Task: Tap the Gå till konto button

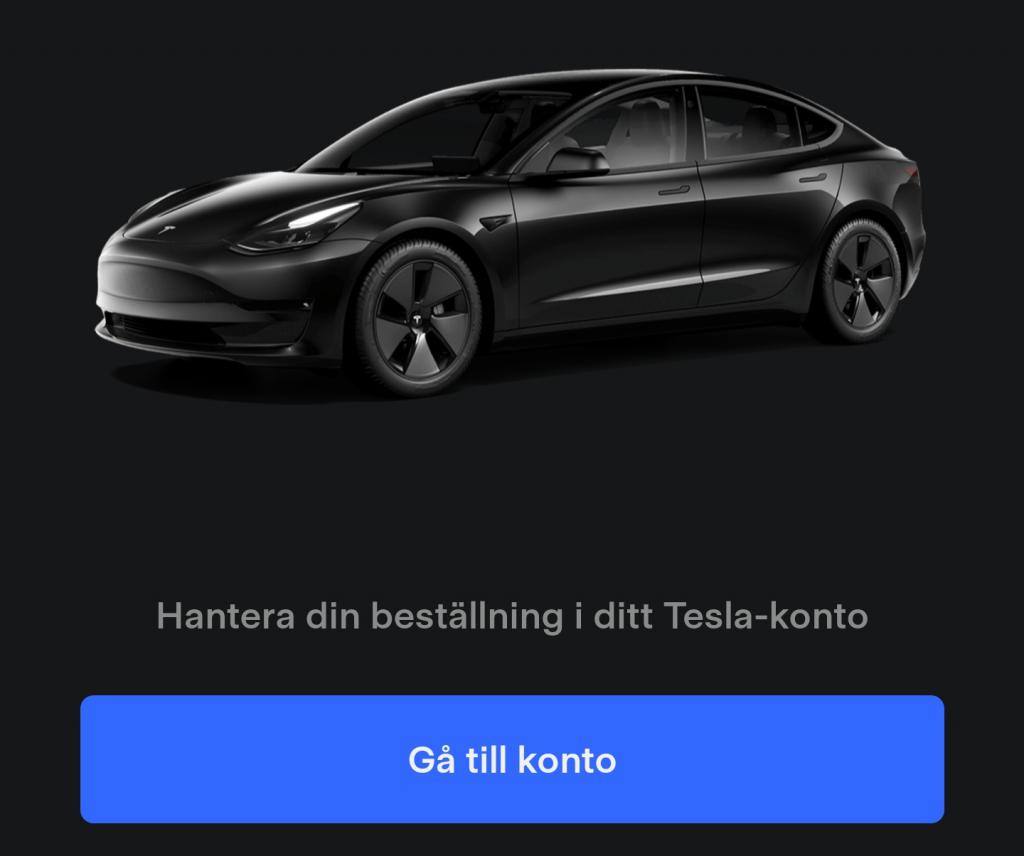Action: tap(512, 759)
